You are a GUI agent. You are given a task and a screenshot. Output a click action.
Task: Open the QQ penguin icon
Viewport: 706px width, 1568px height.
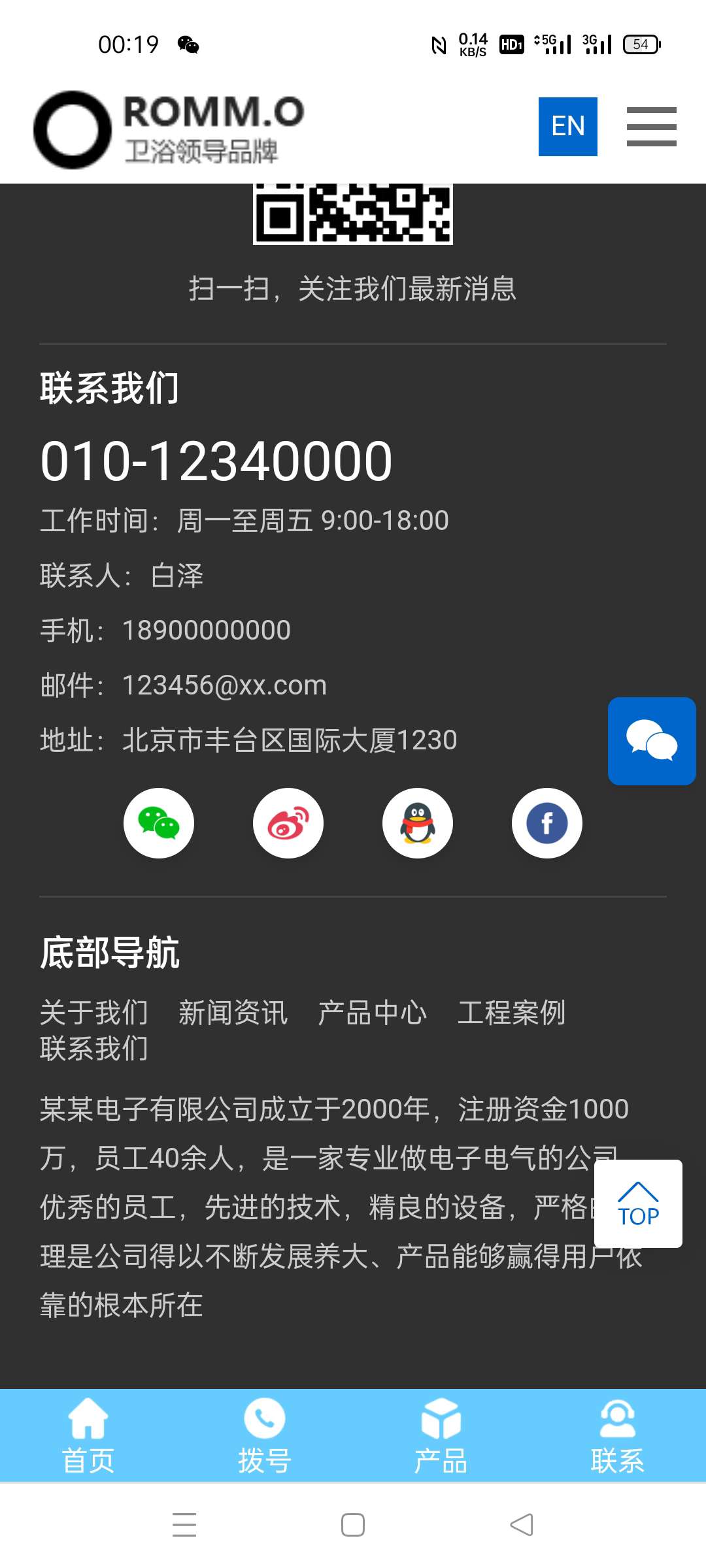click(418, 823)
